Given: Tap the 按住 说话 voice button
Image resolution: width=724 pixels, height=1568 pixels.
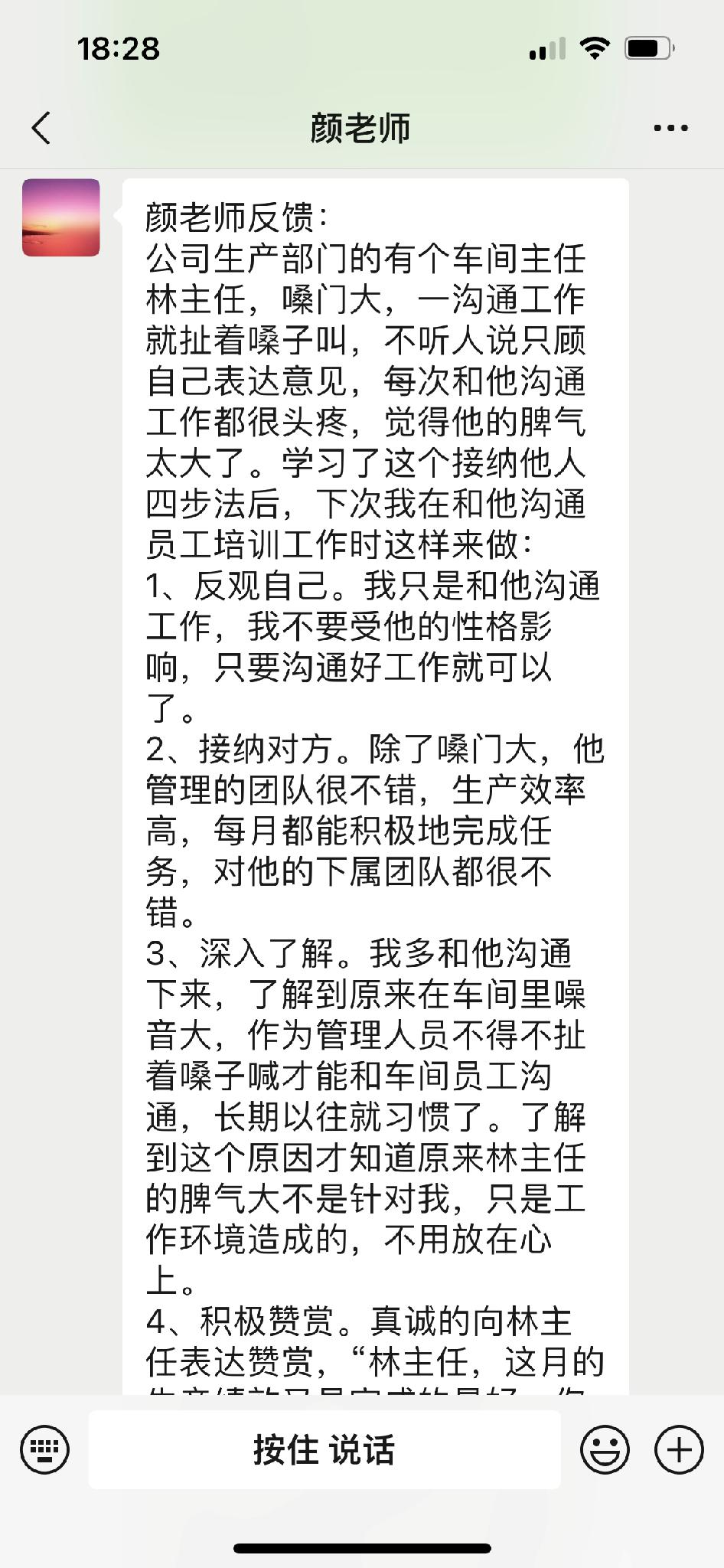Looking at the screenshot, I should click(324, 1449).
